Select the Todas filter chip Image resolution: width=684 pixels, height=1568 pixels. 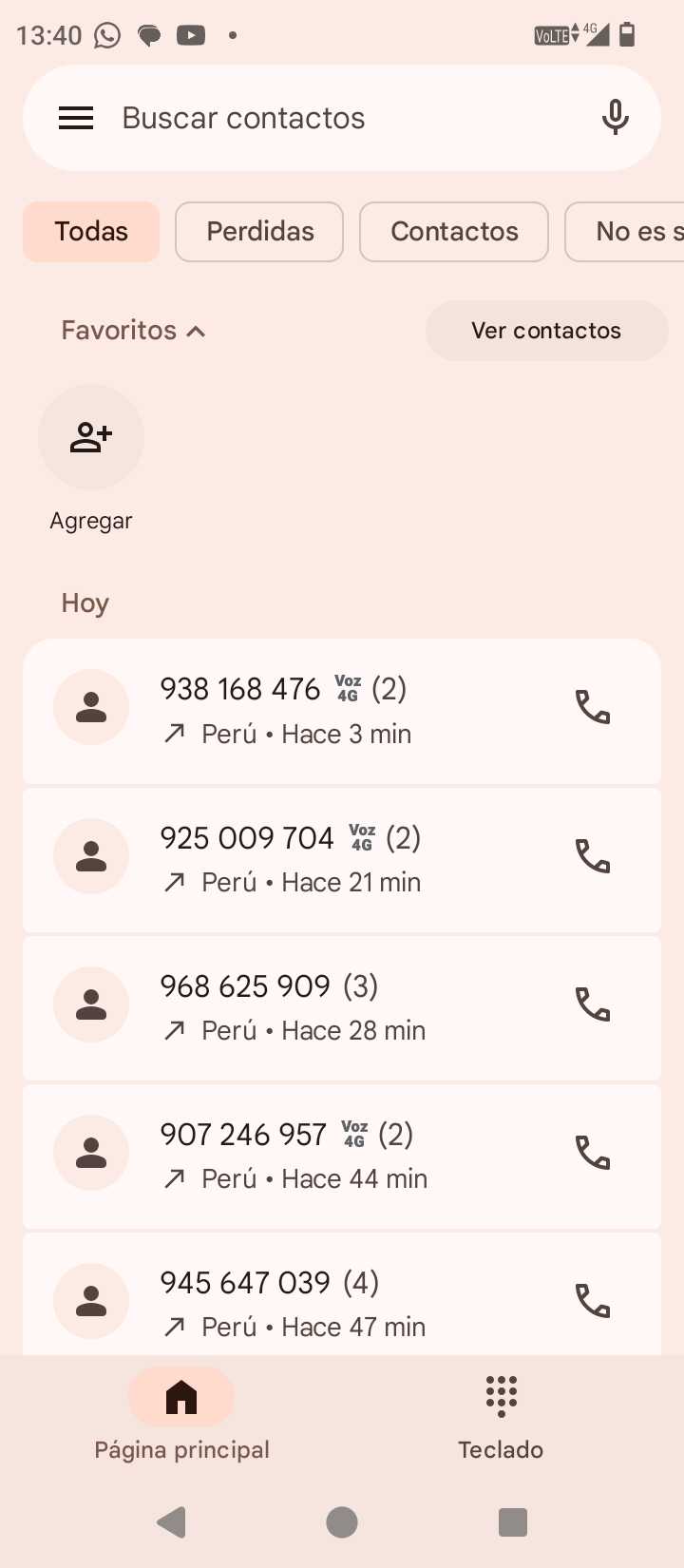pyautogui.click(x=91, y=232)
